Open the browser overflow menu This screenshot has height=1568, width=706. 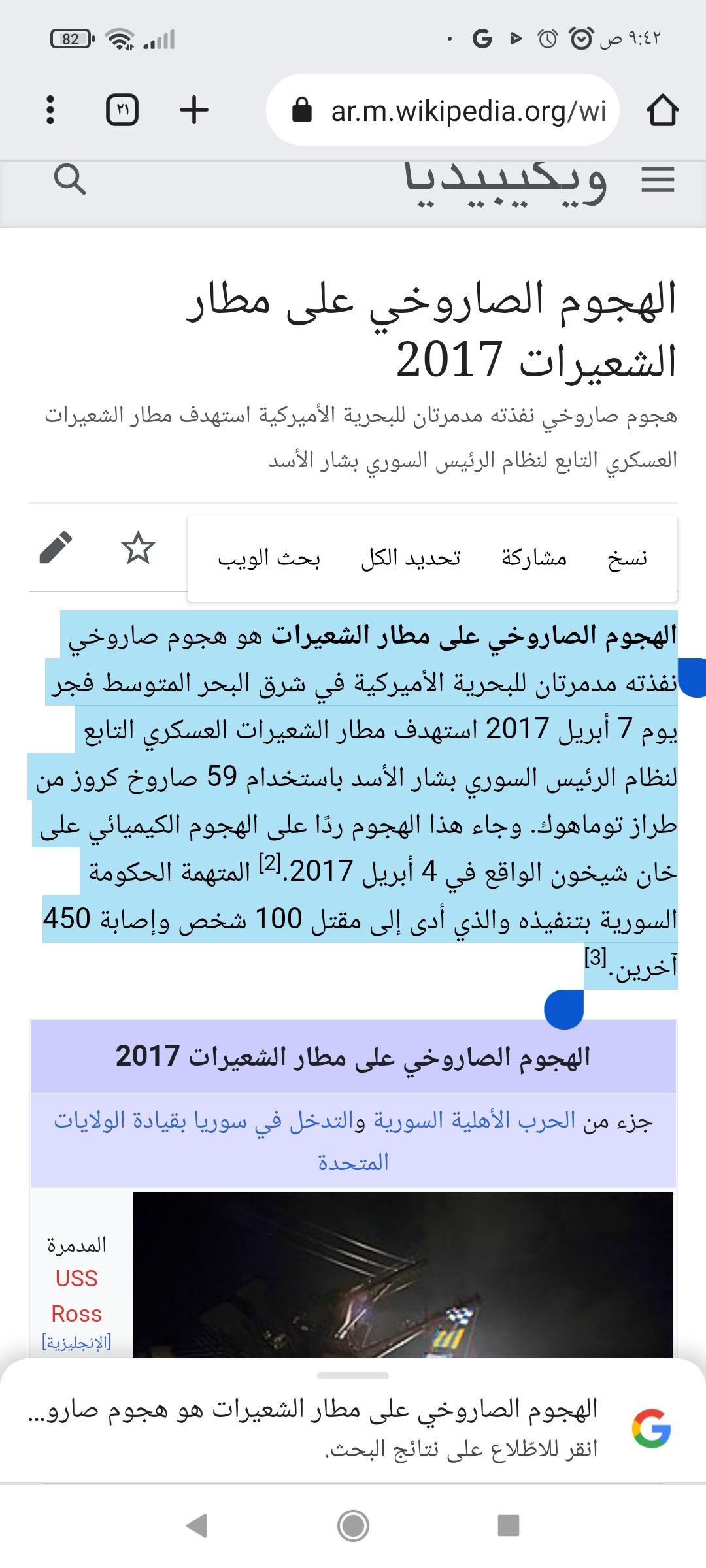(x=50, y=110)
